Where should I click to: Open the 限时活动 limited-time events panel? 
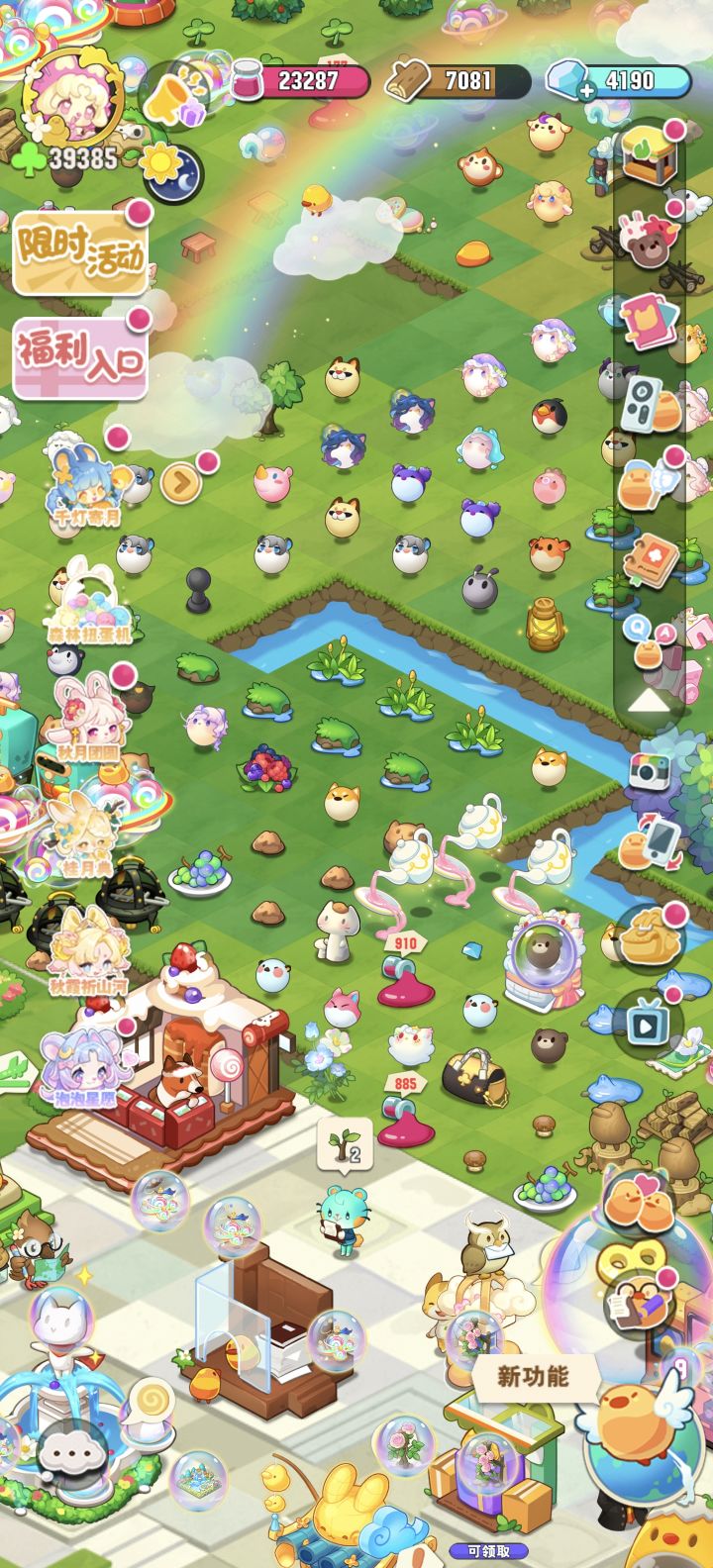click(x=81, y=250)
